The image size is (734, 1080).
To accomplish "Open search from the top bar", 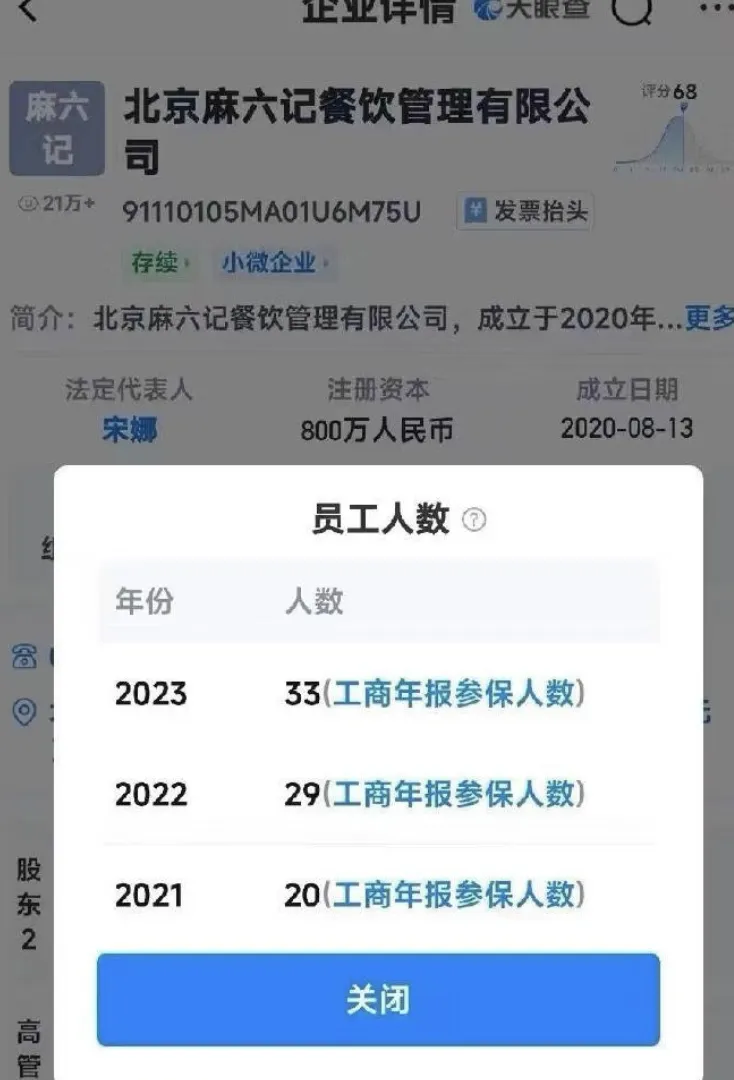I will pyautogui.click(x=632, y=10).
